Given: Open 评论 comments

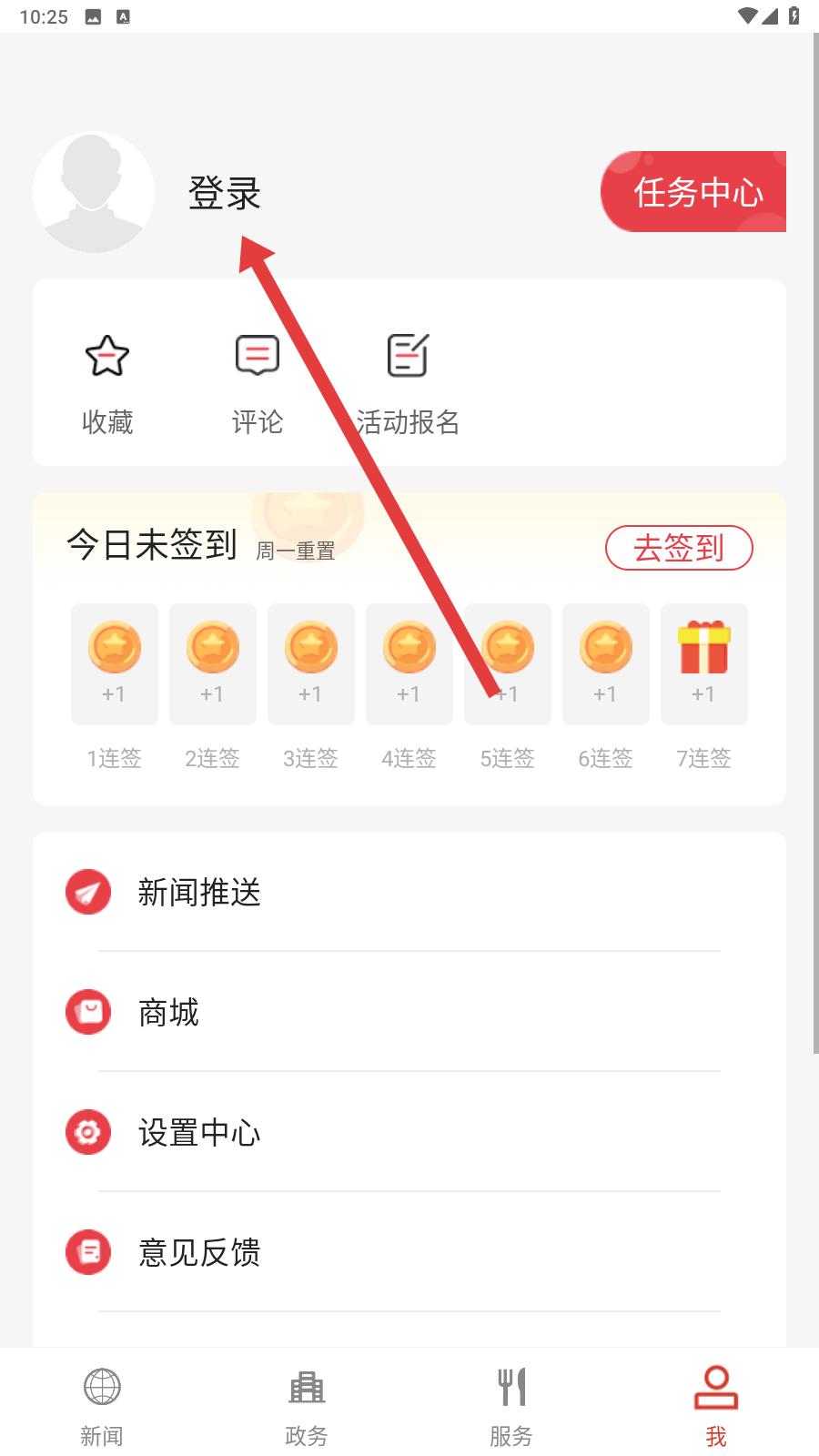Looking at the screenshot, I should (258, 382).
